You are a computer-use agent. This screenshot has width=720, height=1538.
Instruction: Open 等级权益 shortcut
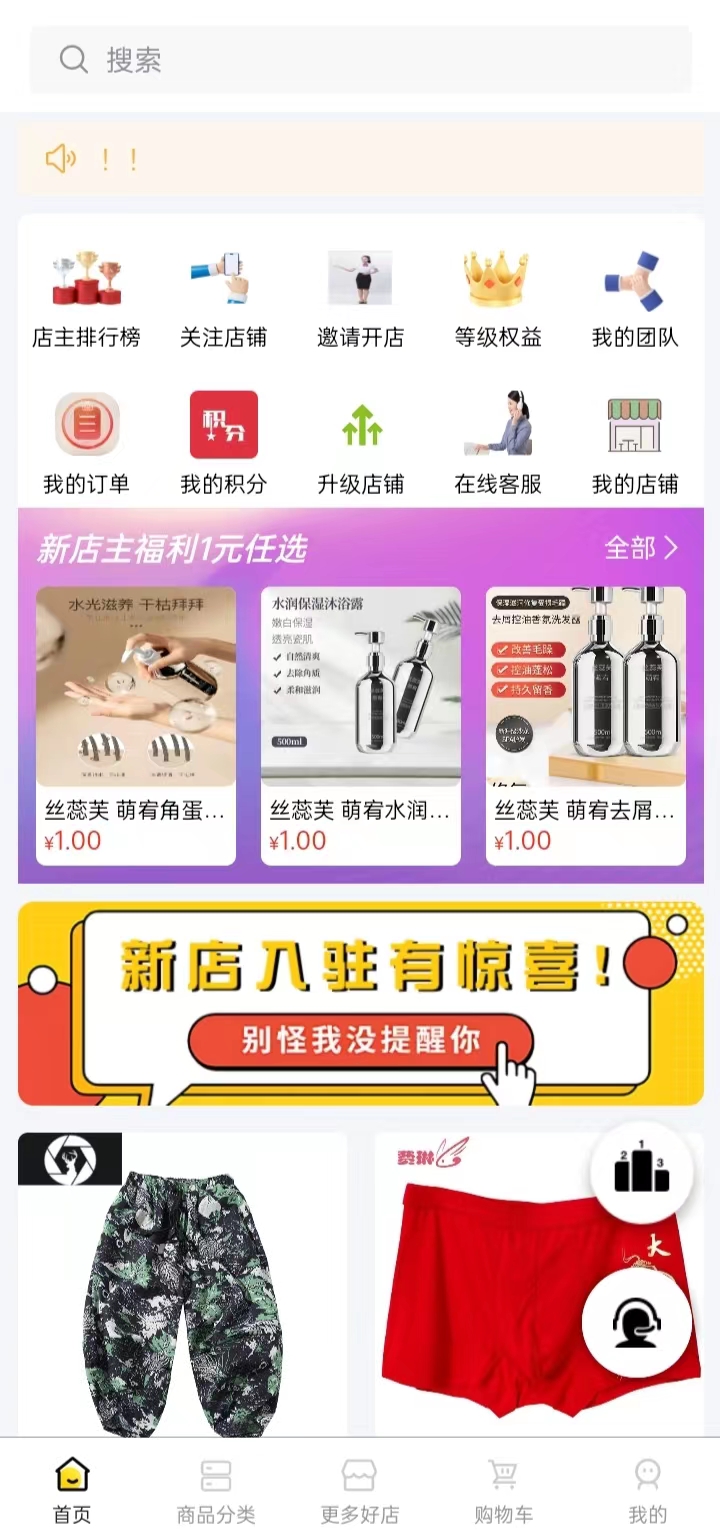tap(497, 299)
